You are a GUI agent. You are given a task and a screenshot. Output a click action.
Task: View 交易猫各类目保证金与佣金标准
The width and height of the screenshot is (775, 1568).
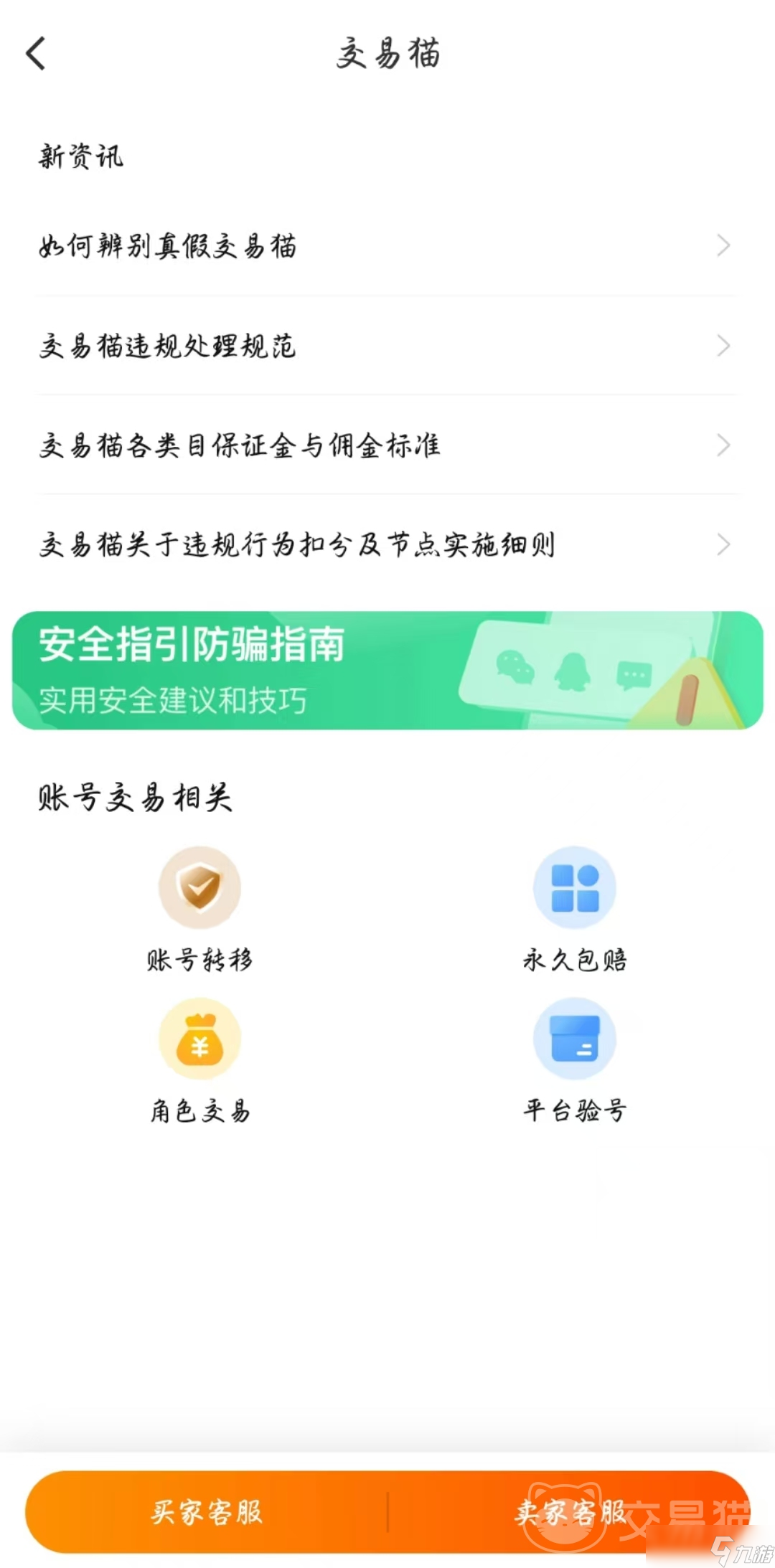click(386, 445)
